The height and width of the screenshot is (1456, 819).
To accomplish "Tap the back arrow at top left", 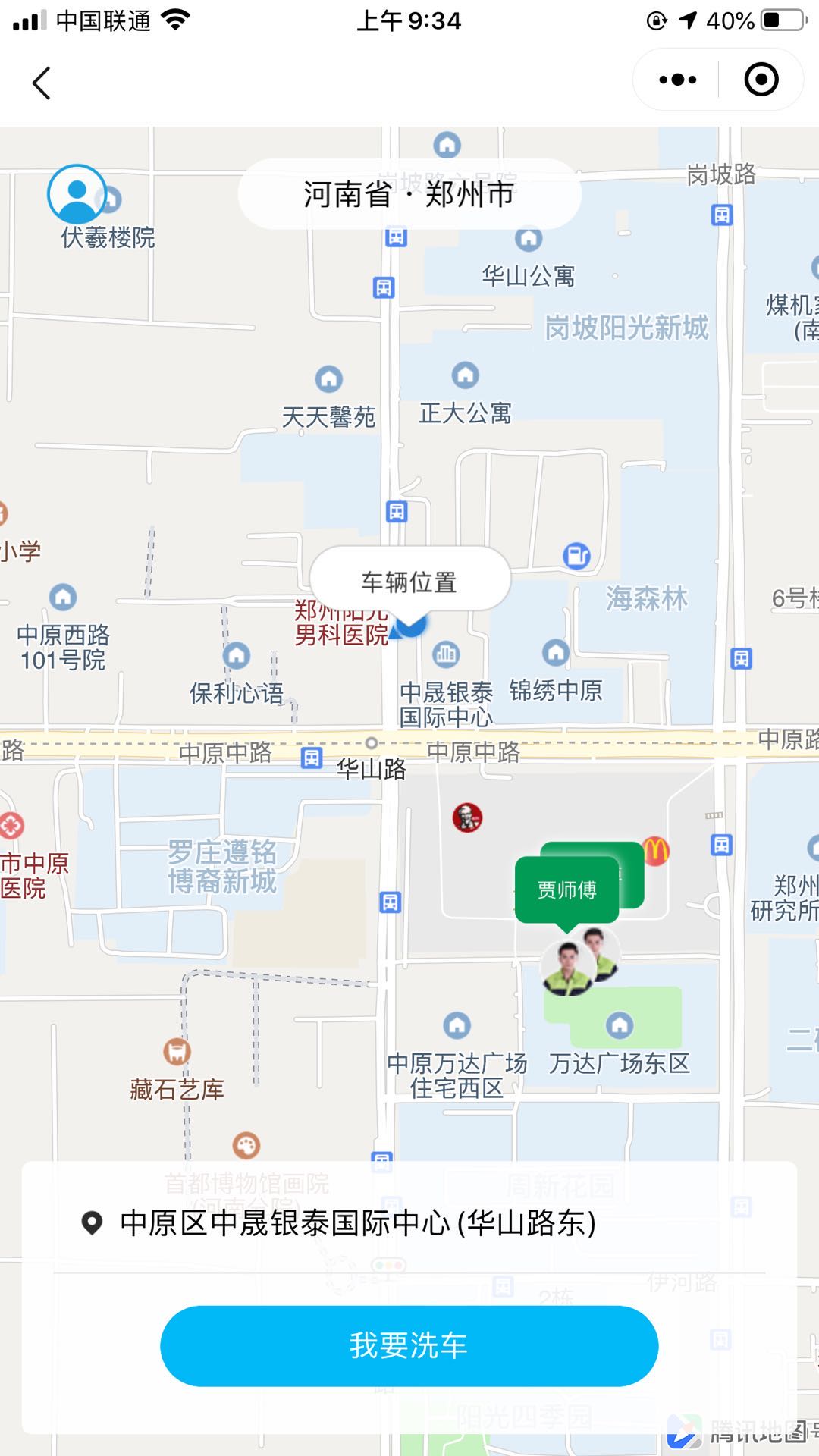I will 42,83.
